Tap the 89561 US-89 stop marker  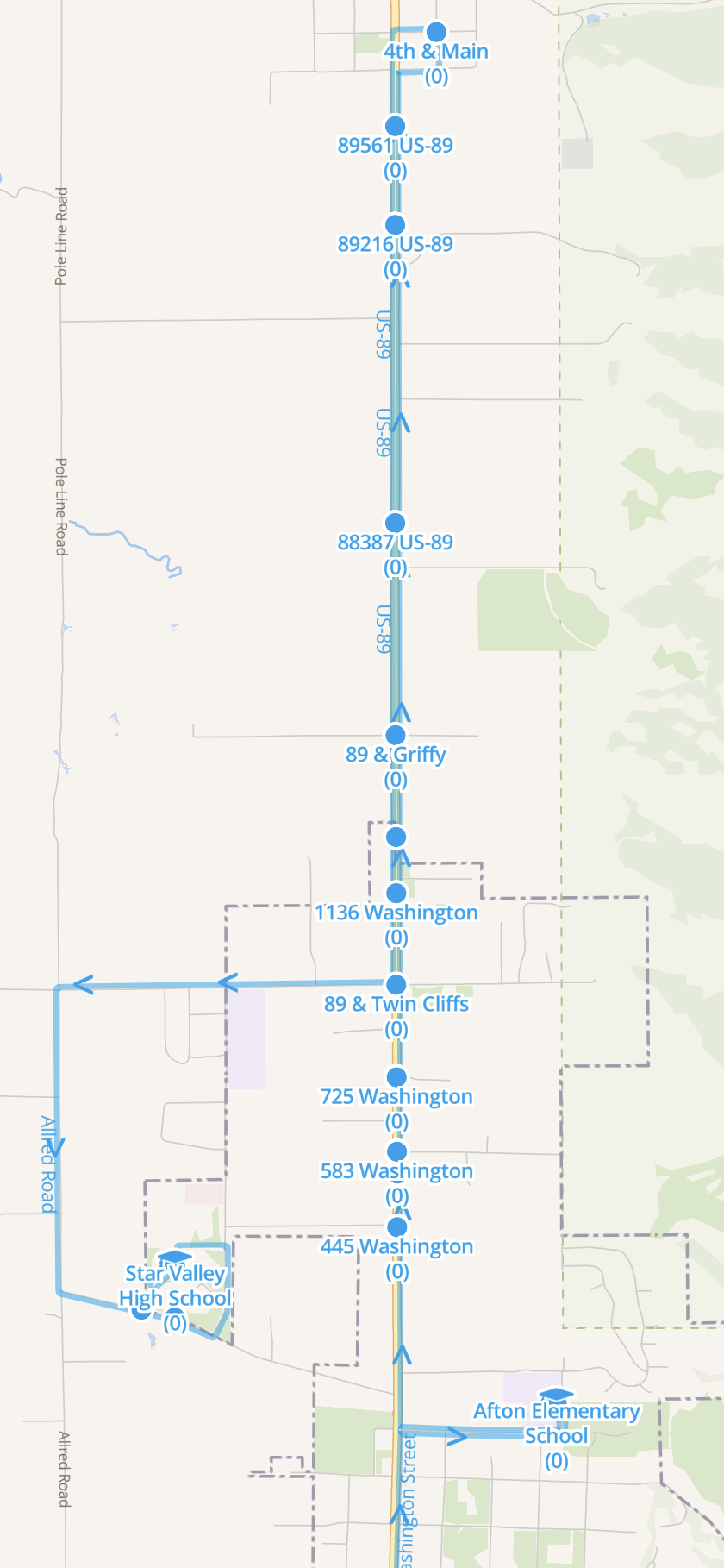395,126
